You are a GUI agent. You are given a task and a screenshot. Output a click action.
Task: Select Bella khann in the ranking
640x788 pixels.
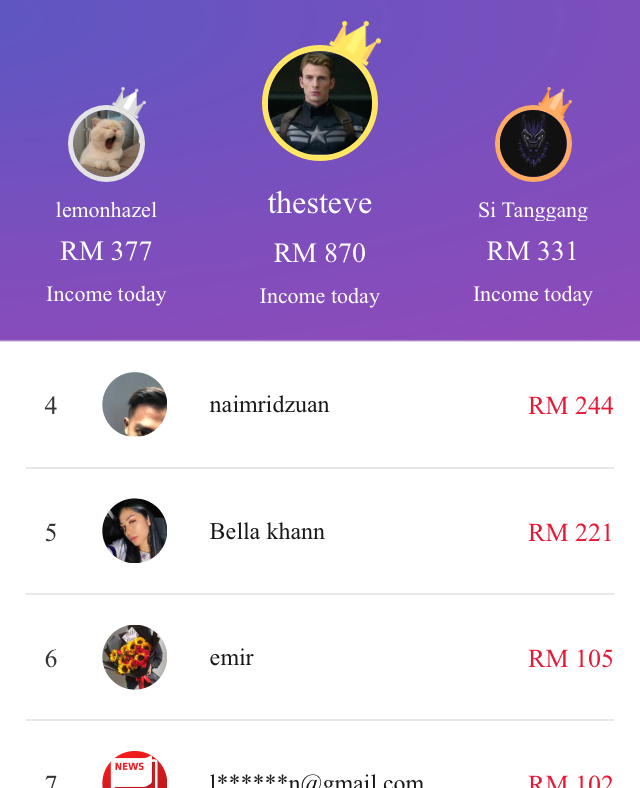[320, 531]
